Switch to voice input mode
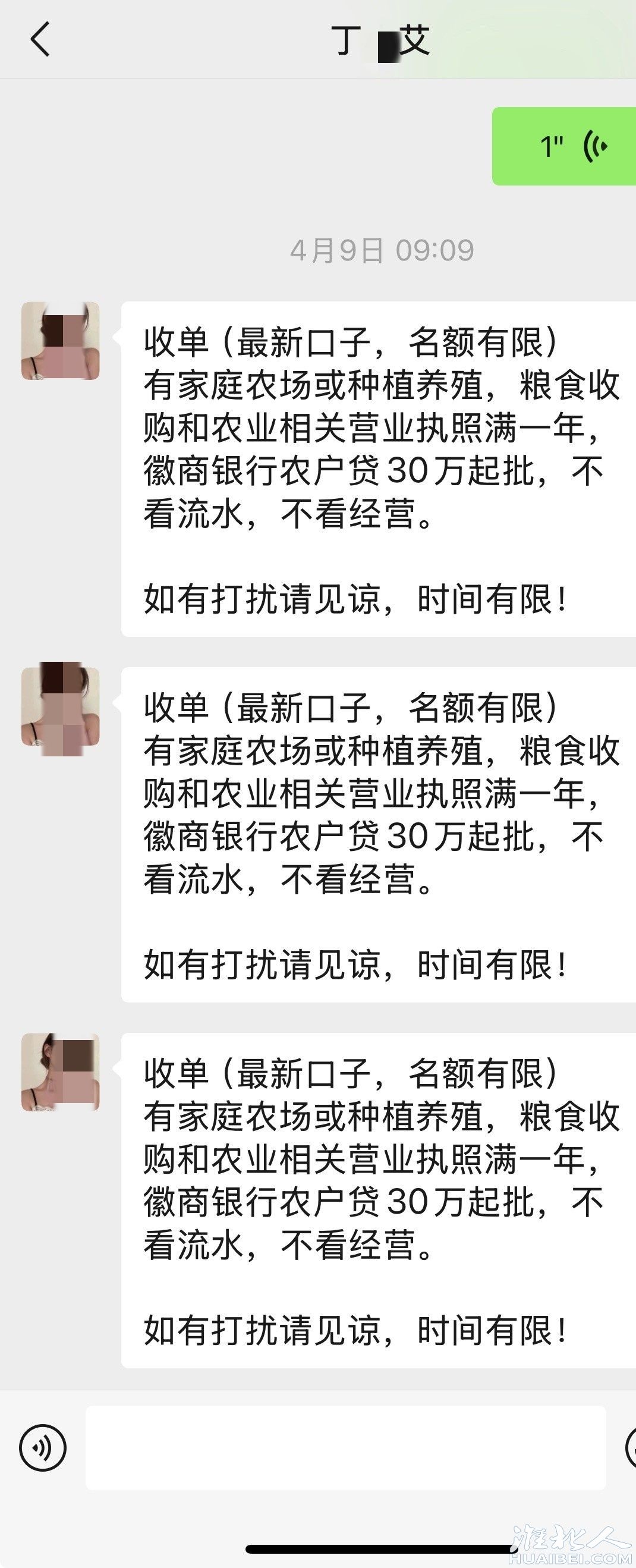The width and height of the screenshot is (636, 1568). pos(42,1447)
